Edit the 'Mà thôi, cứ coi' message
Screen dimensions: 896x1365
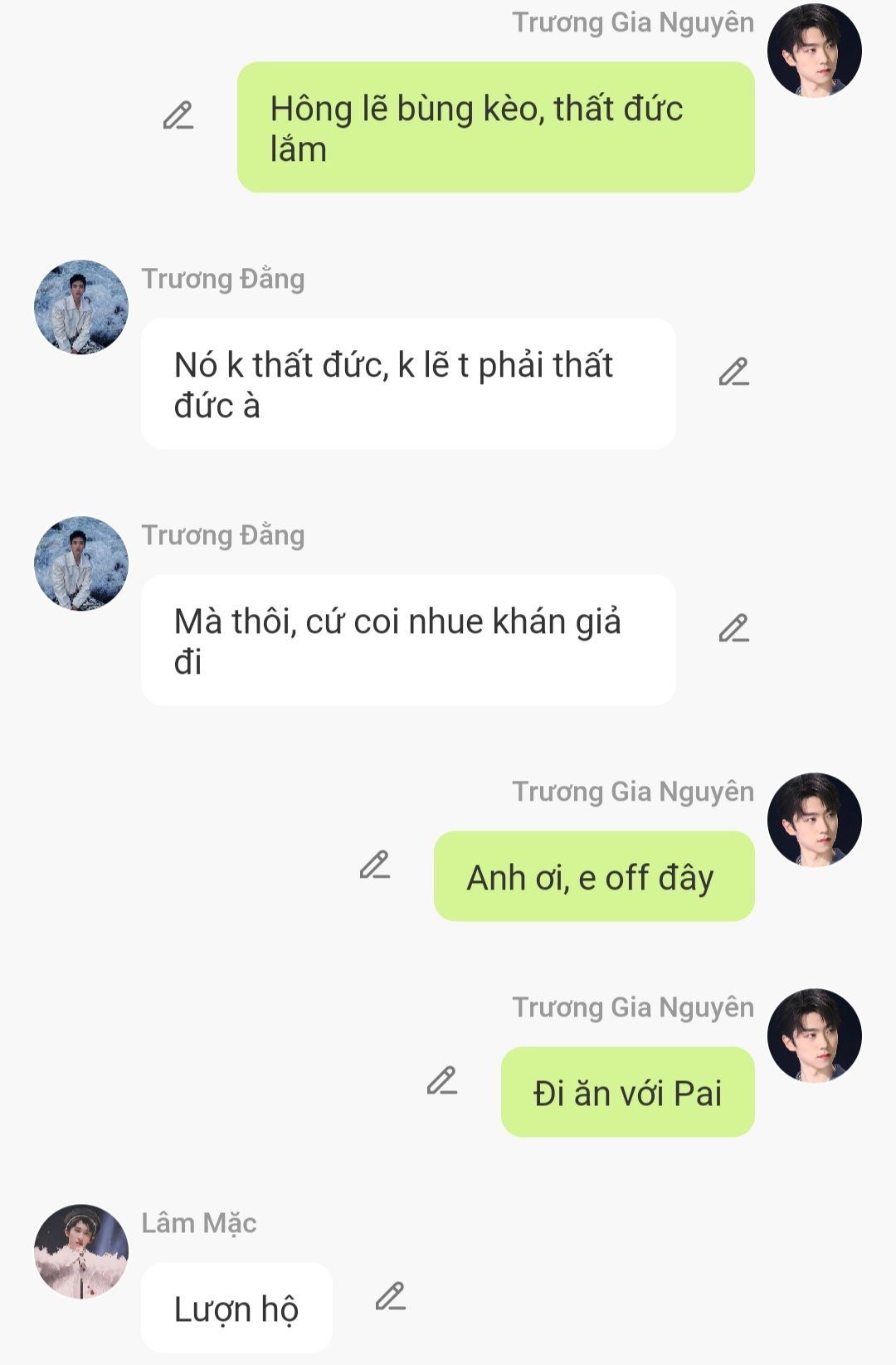[x=733, y=629]
